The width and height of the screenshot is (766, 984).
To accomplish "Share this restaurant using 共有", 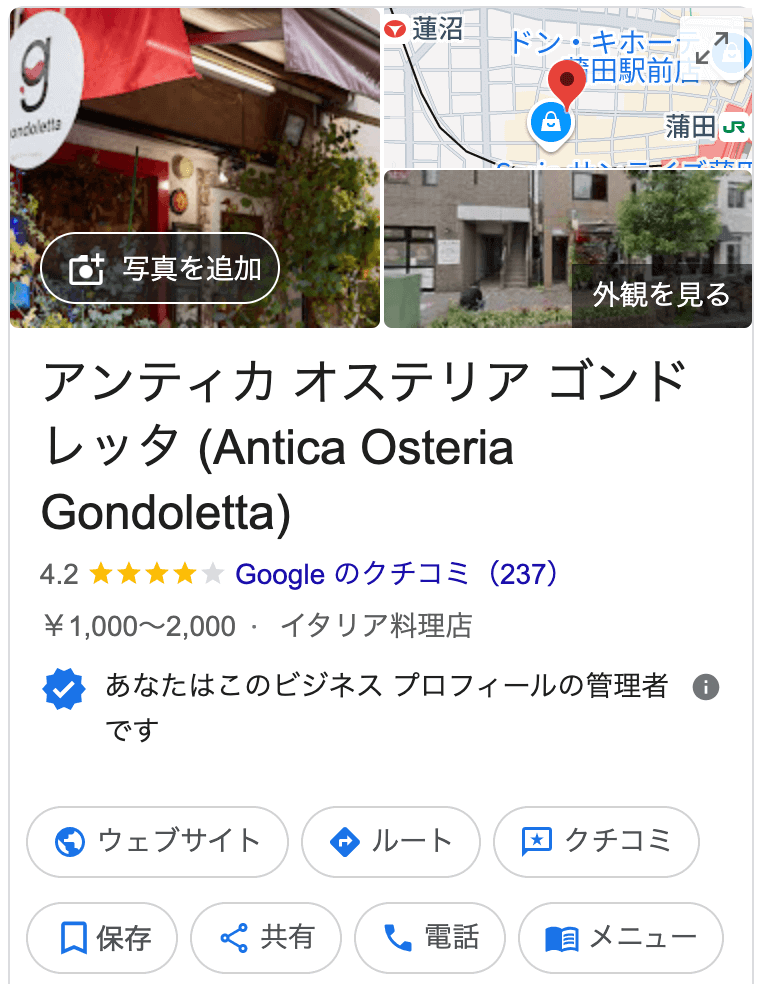I will [x=266, y=938].
